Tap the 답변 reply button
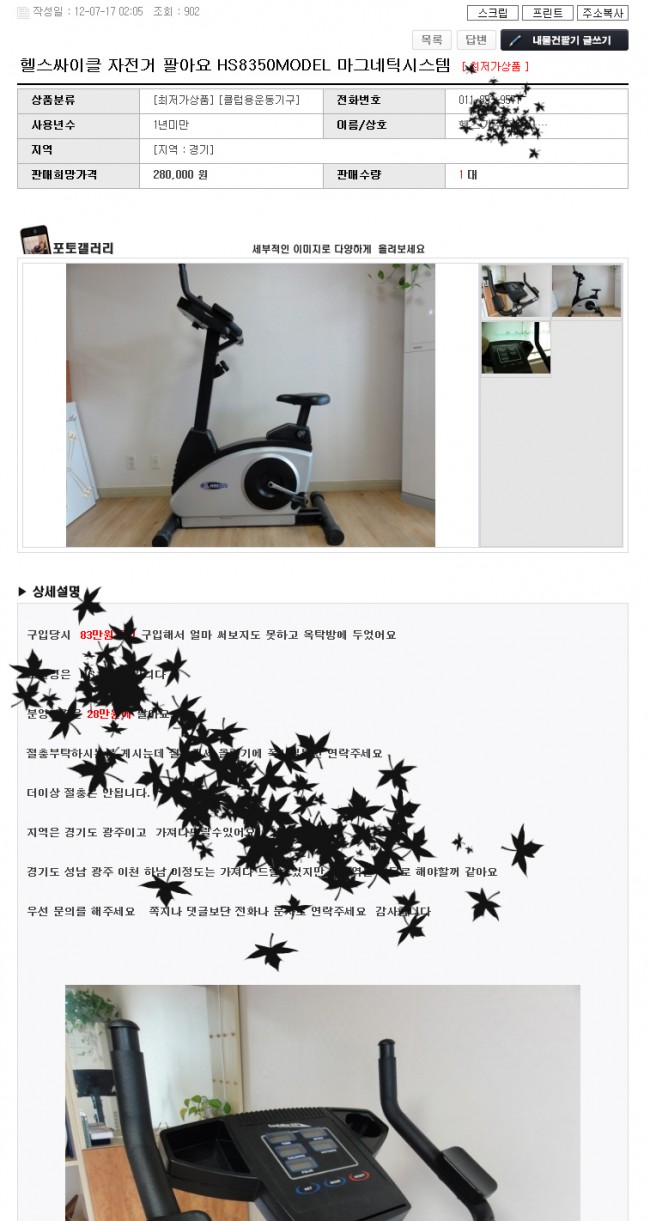This screenshot has width=650, height=1221. point(476,40)
